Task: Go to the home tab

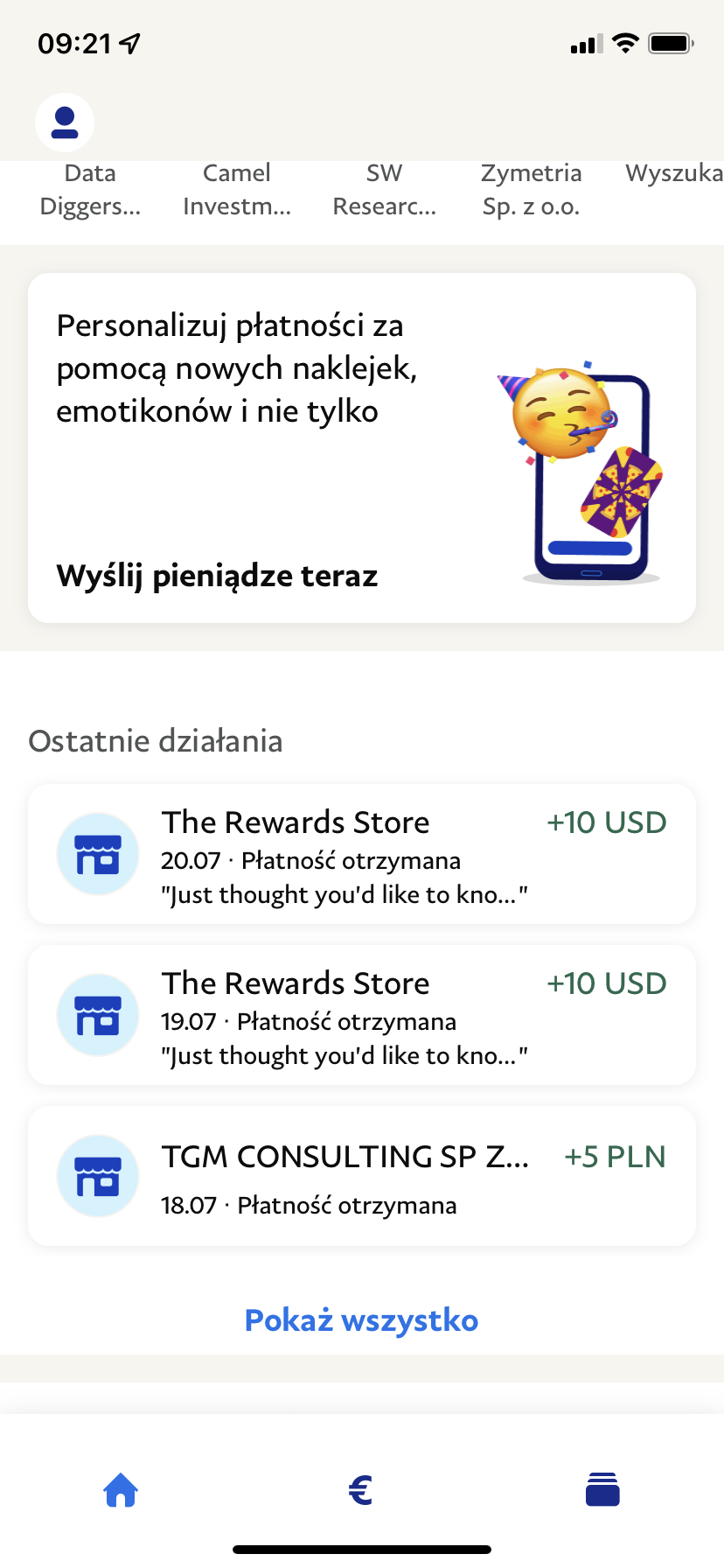Action: pos(121,1489)
